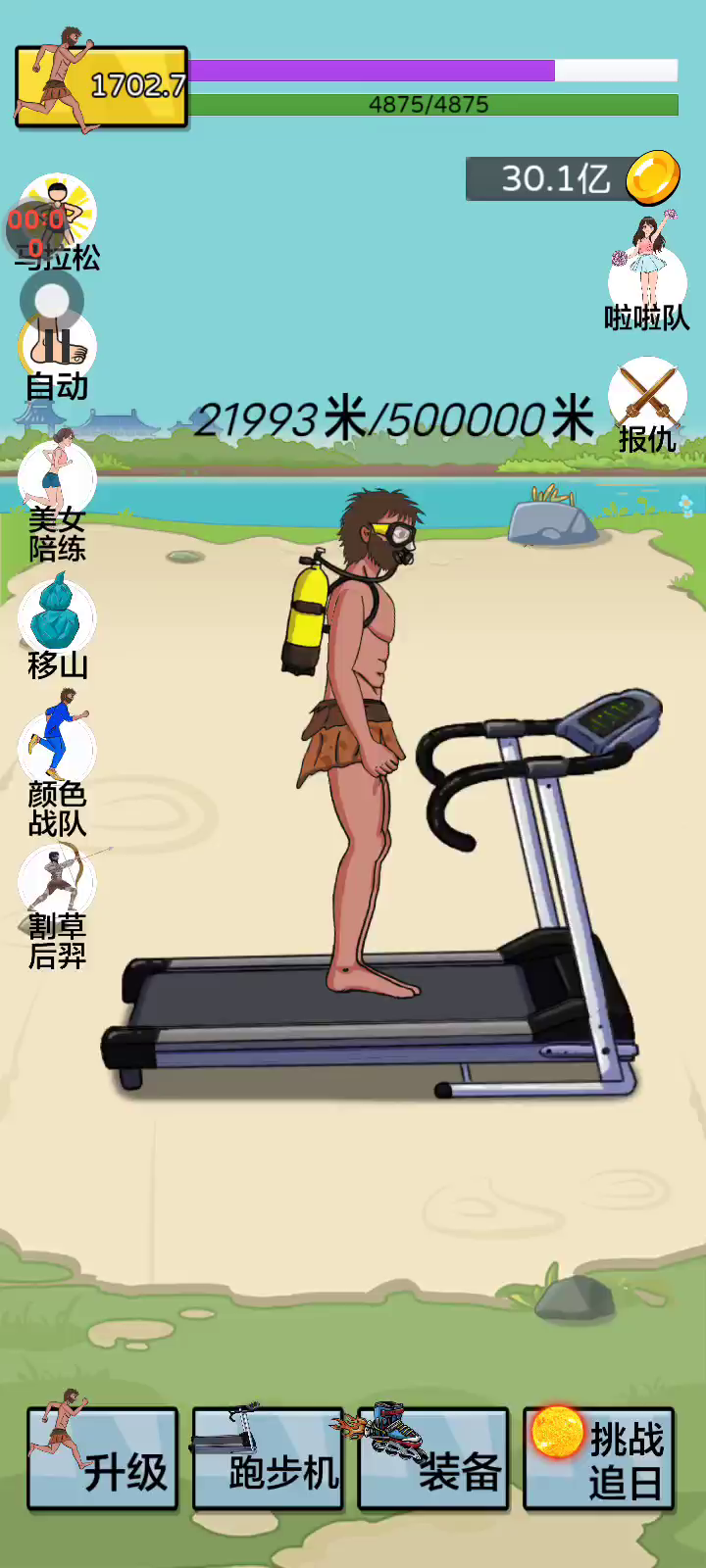Open the 移山 feature

pos(57,627)
